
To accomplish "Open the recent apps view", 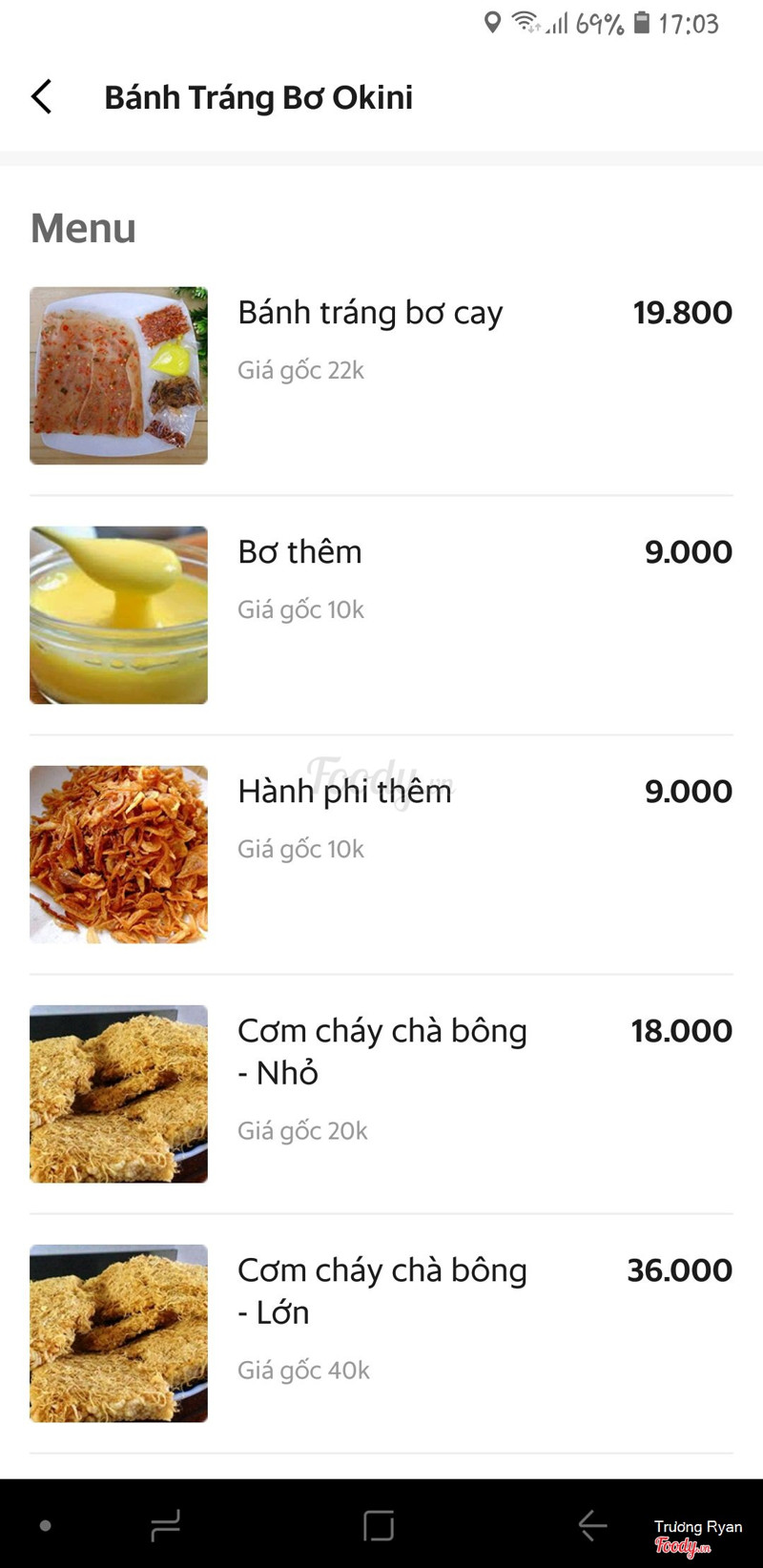I will pos(165,1525).
